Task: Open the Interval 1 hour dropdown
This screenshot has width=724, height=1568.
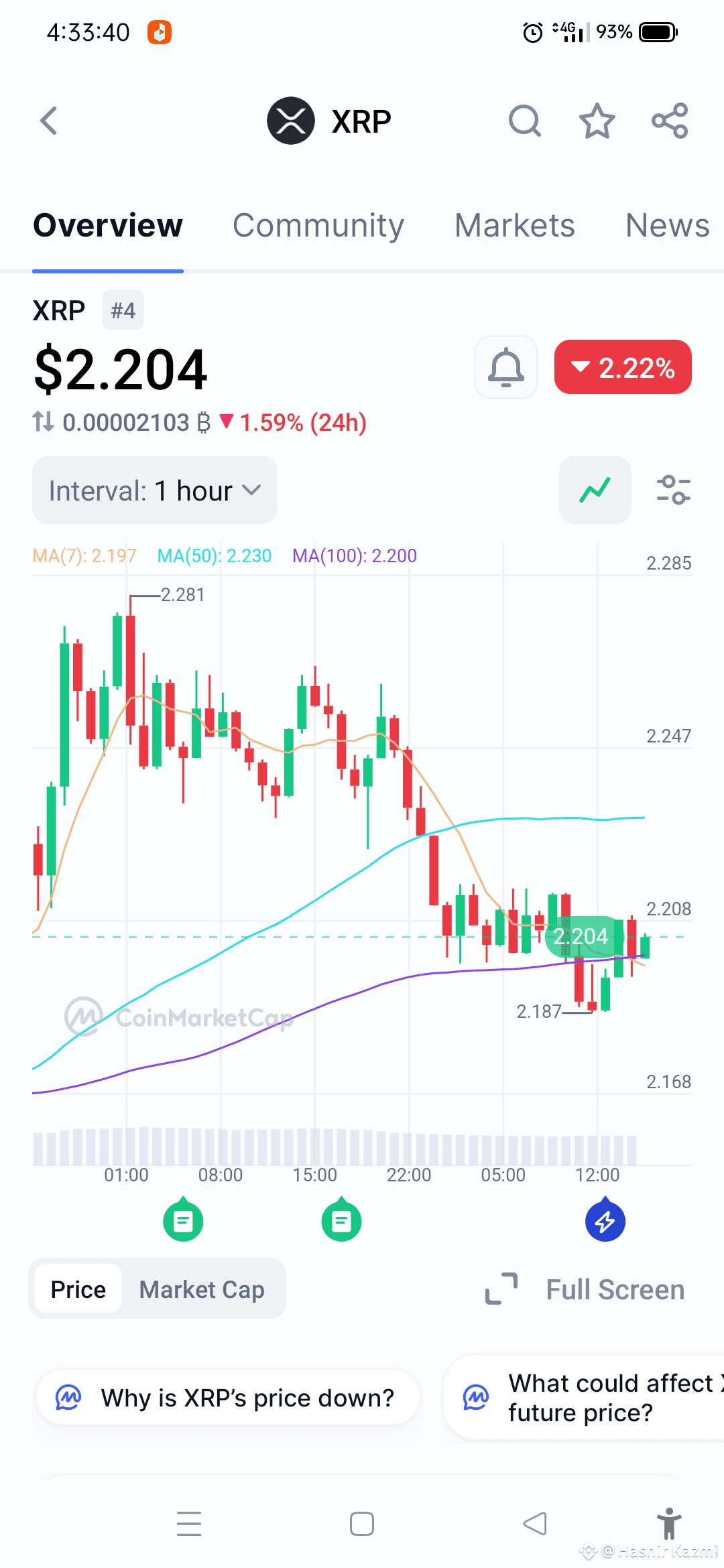Action: pos(155,491)
